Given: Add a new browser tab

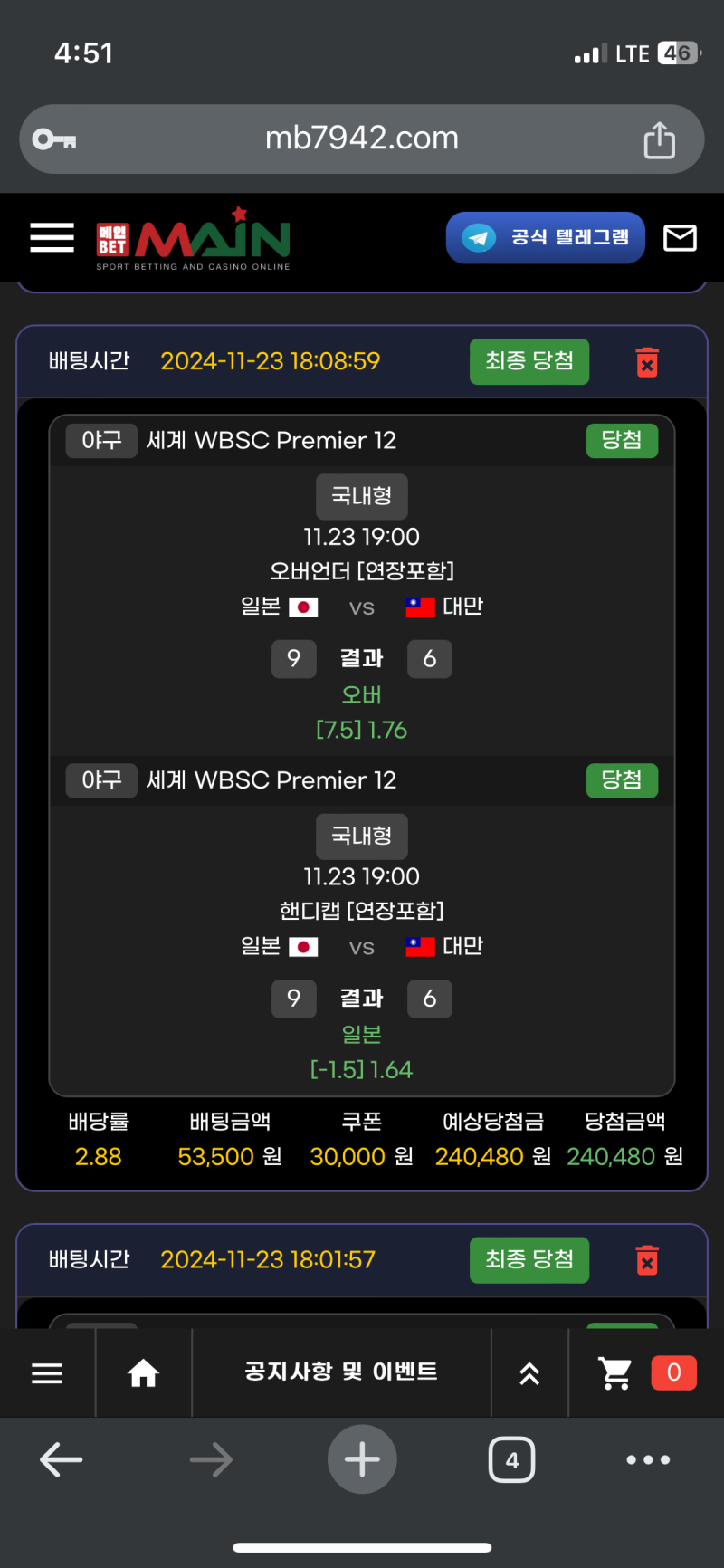Looking at the screenshot, I should click(x=362, y=1459).
